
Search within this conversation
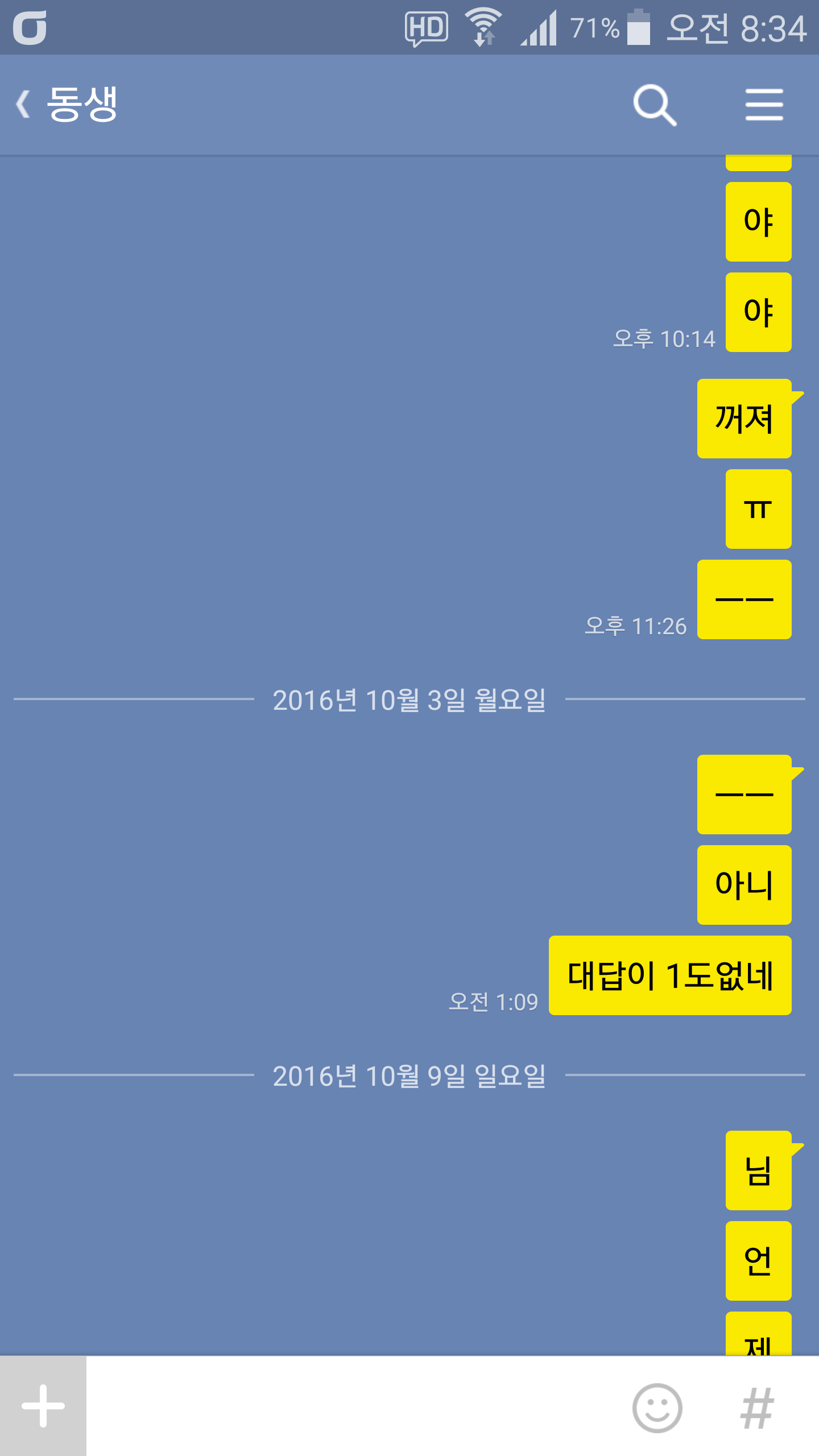tap(655, 105)
